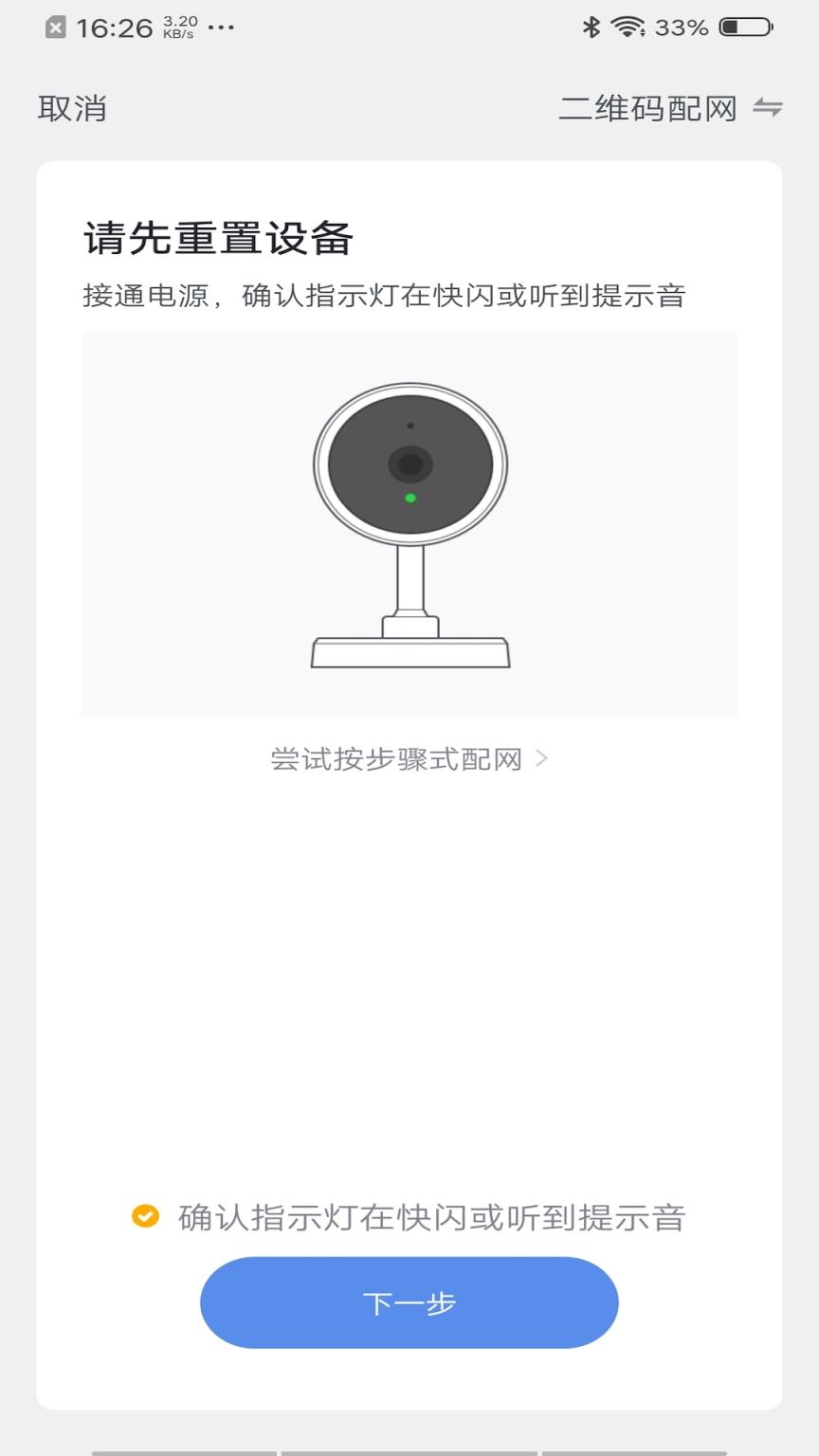Image resolution: width=819 pixels, height=1456 pixels.
Task: Tap the camera device illustration
Action: (410, 521)
